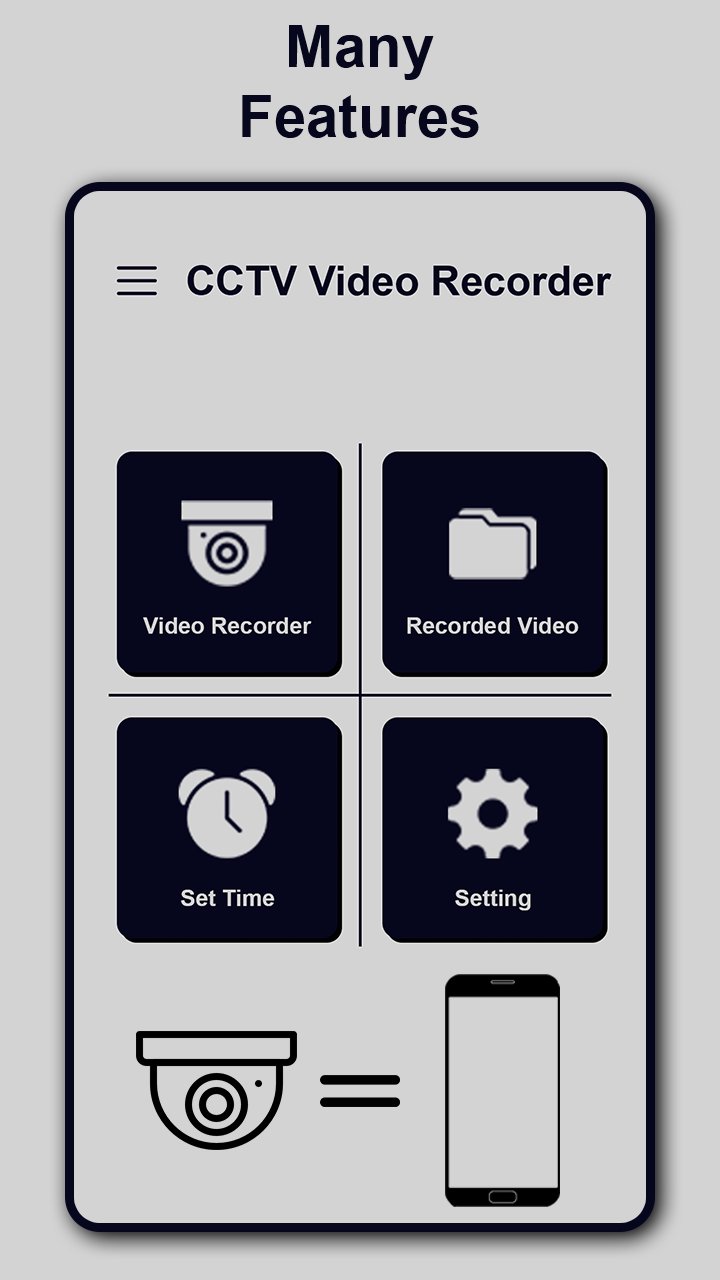Click the Setting label text

point(493,898)
